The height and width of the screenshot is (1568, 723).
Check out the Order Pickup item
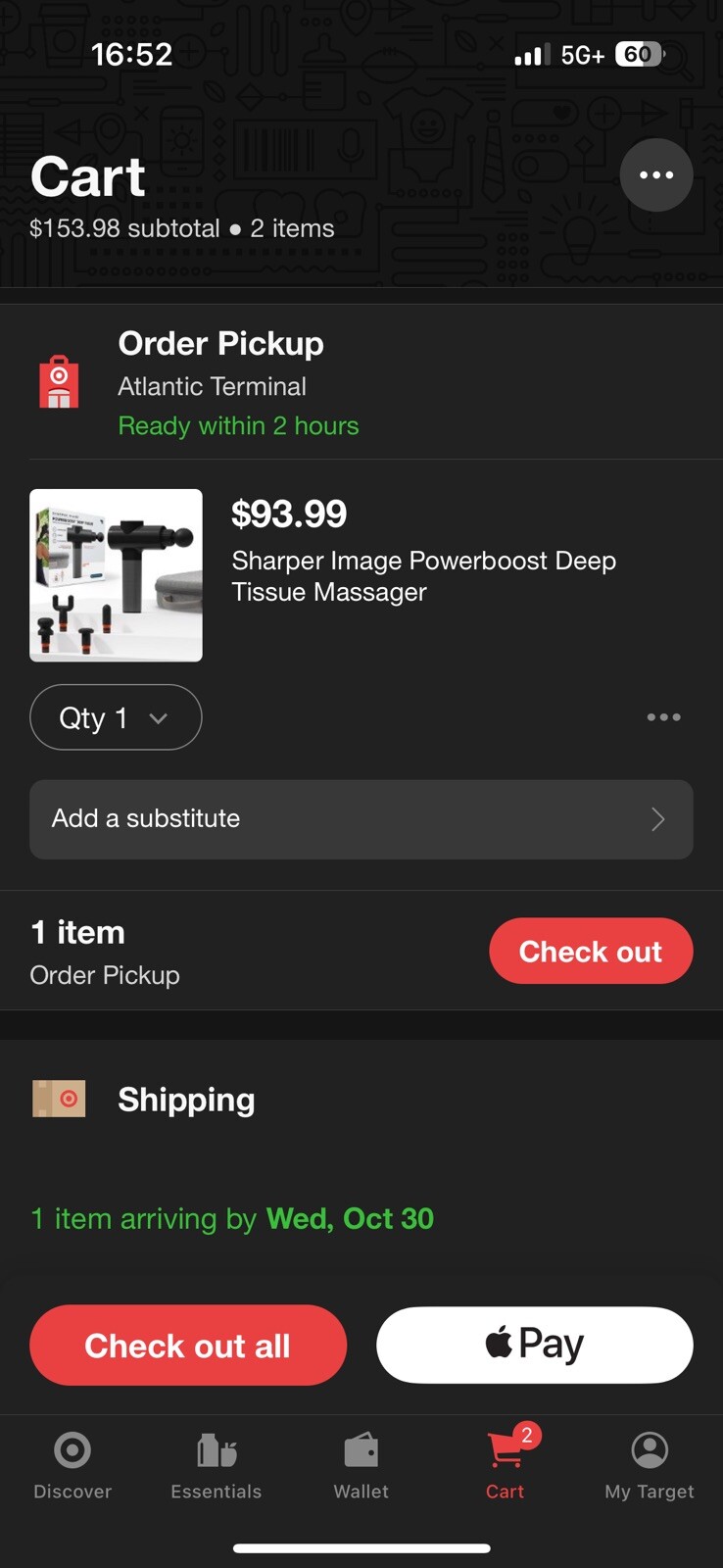[x=591, y=951]
